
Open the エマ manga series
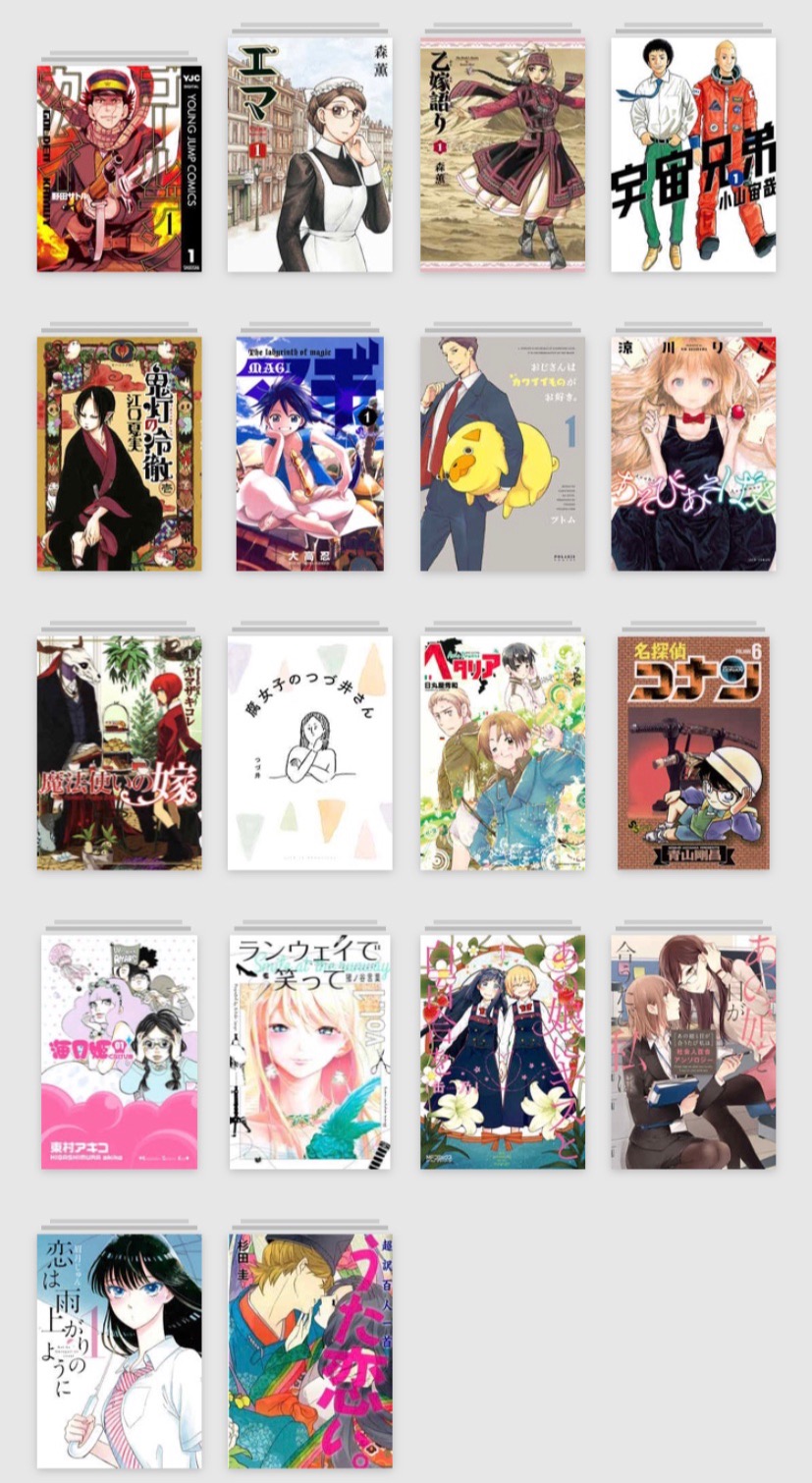(309, 154)
